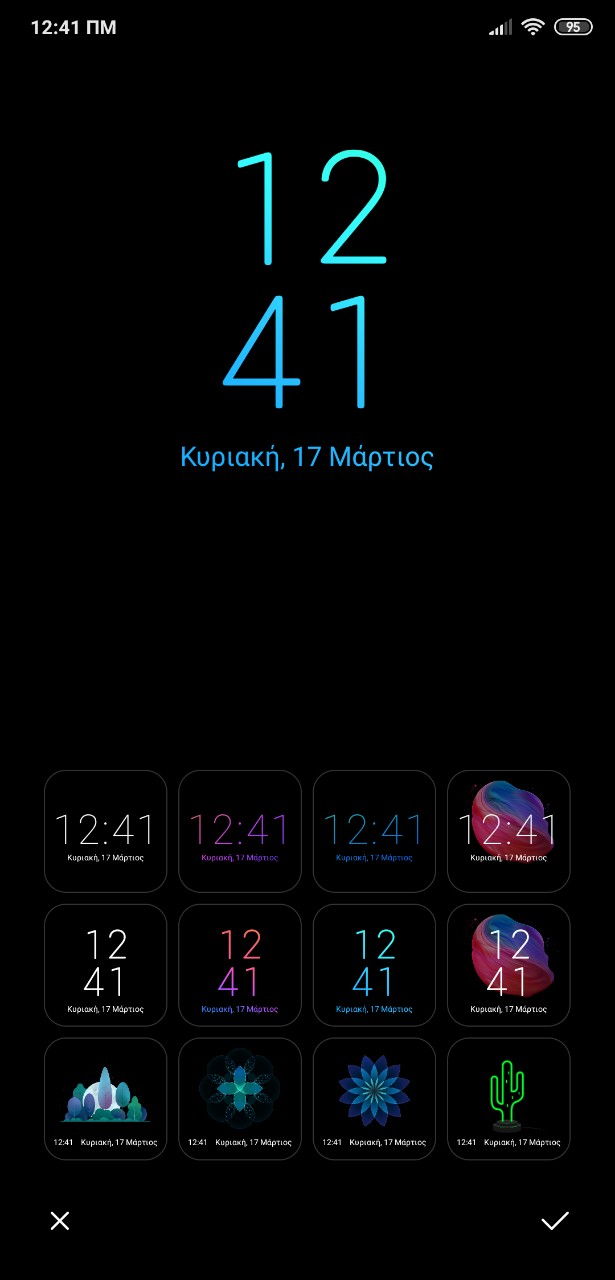Choose the purple horizontal 12:41 clock style

pyautogui.click(x=239, y=831)
